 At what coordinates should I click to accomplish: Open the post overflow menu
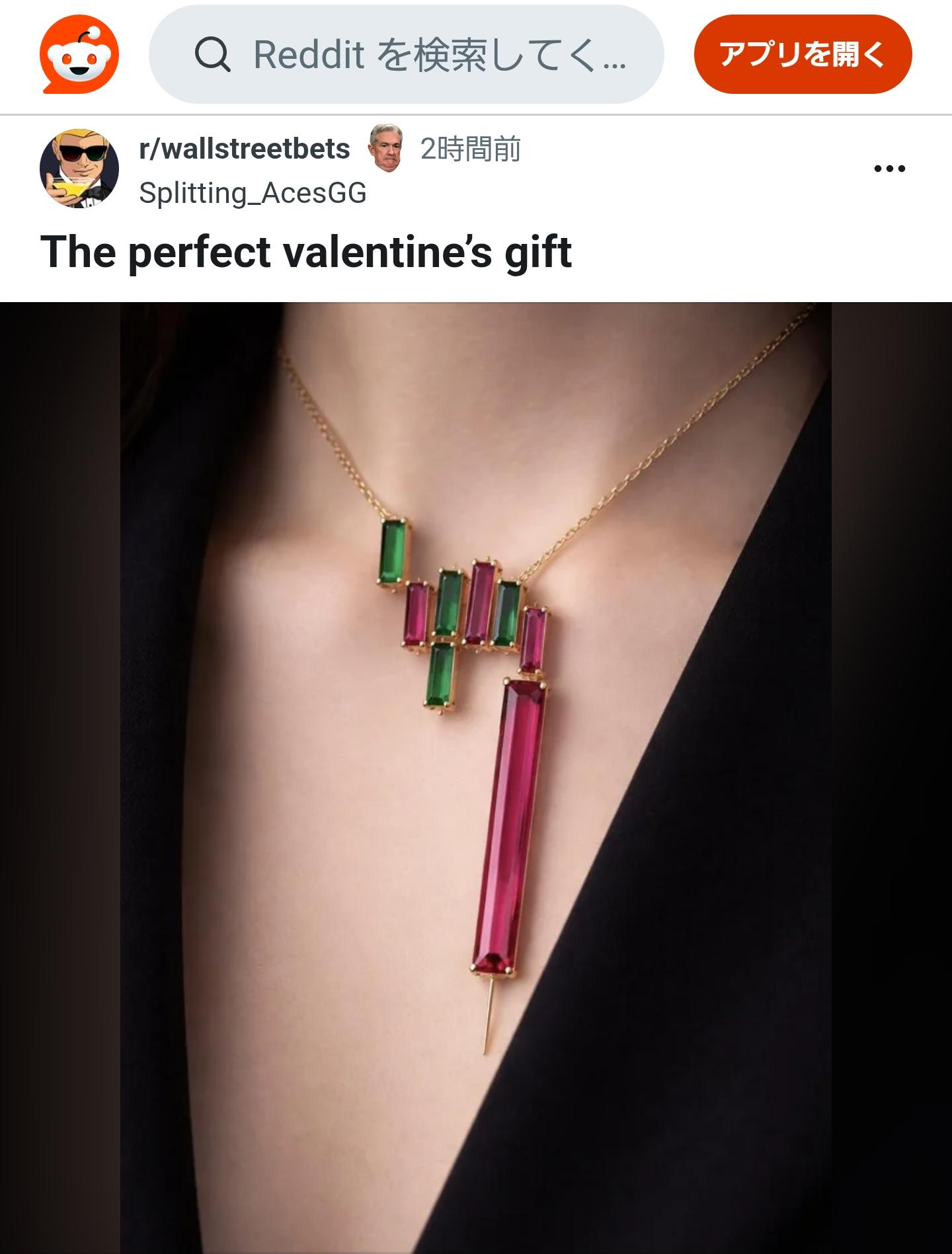click(889, 169)
